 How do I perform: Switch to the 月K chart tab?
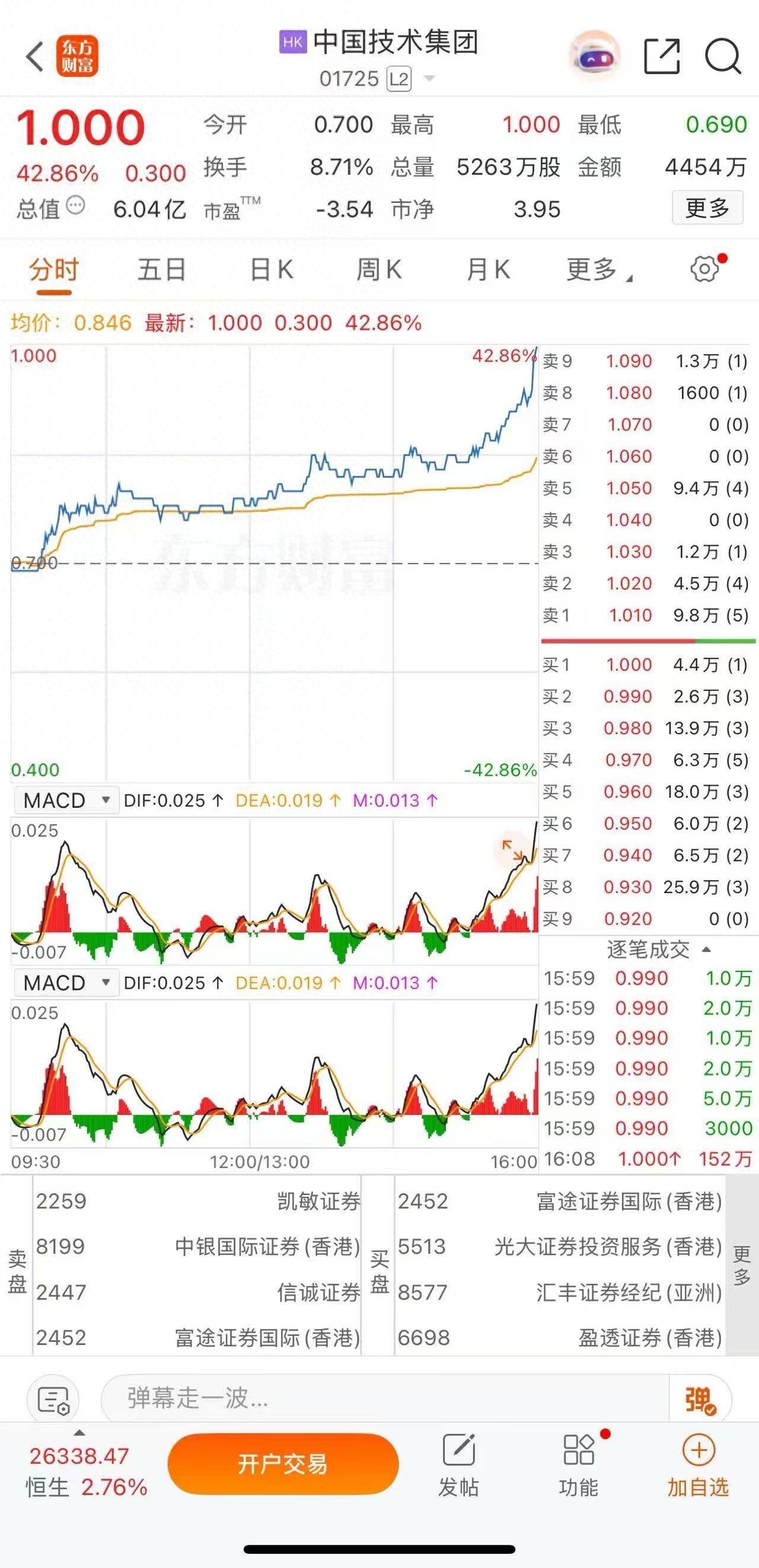point(487,270)
